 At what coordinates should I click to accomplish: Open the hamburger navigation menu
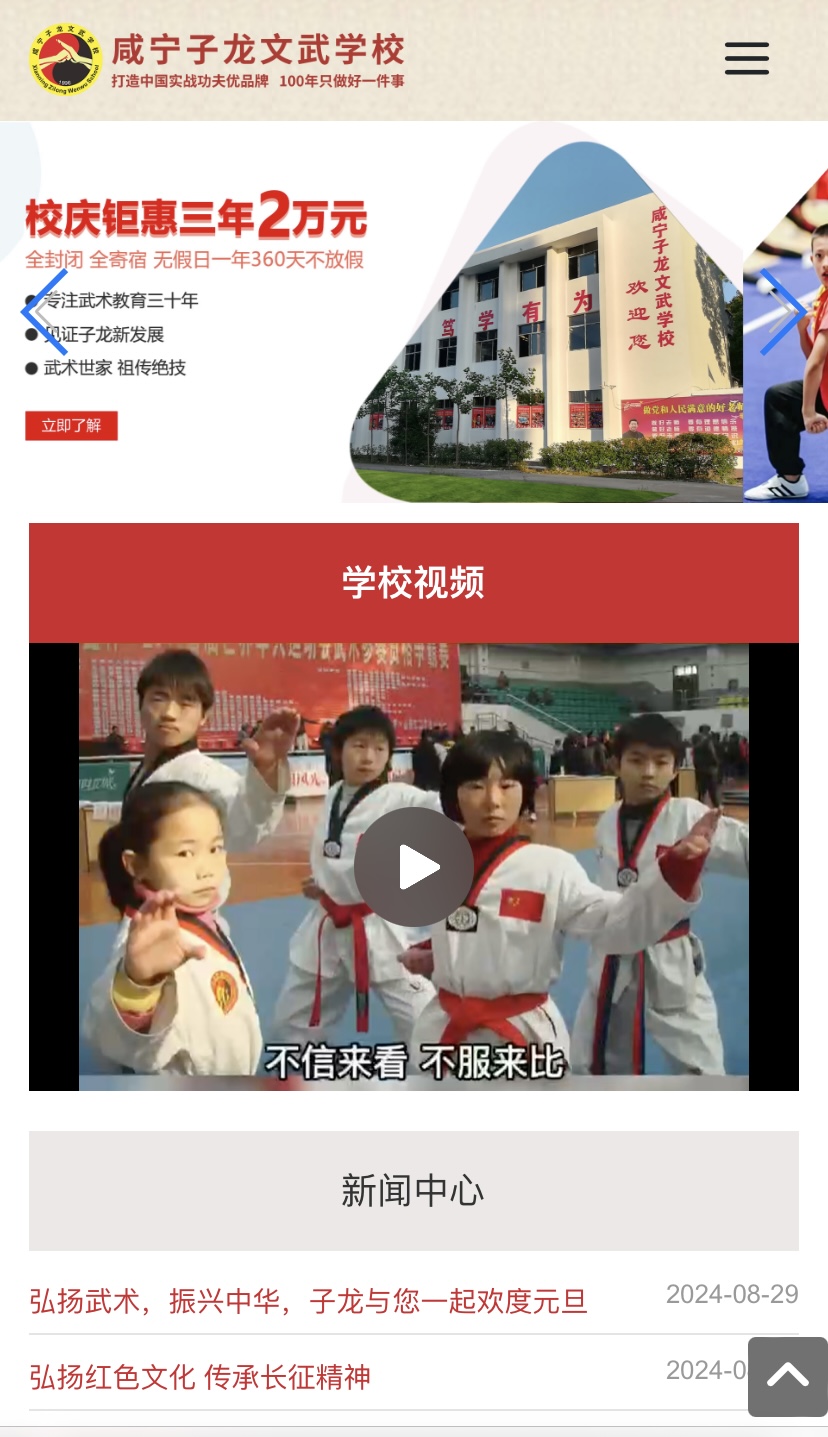coord(746,58)
